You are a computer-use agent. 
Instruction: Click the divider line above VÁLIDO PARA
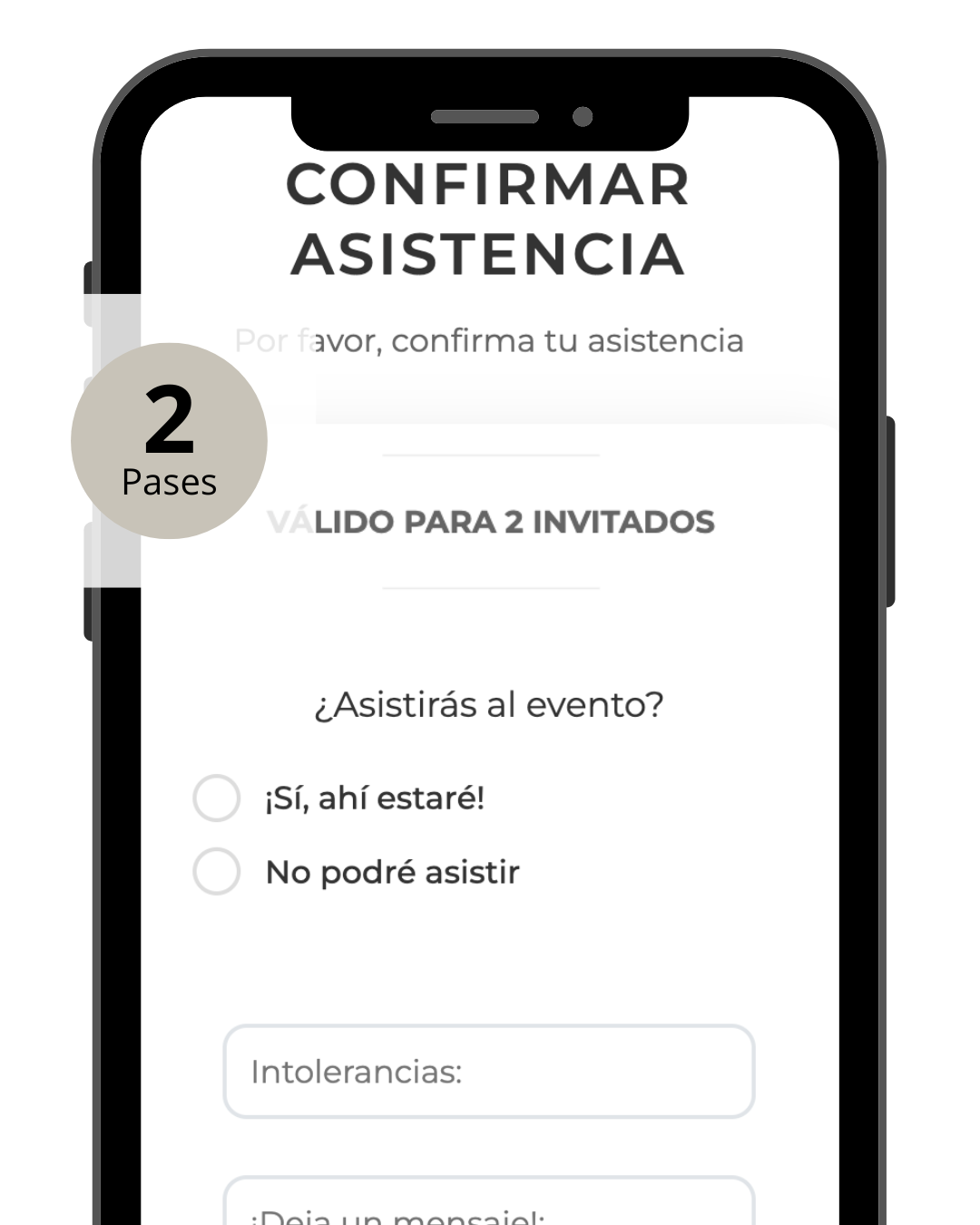pyautogui.click(x=490, y=454)
